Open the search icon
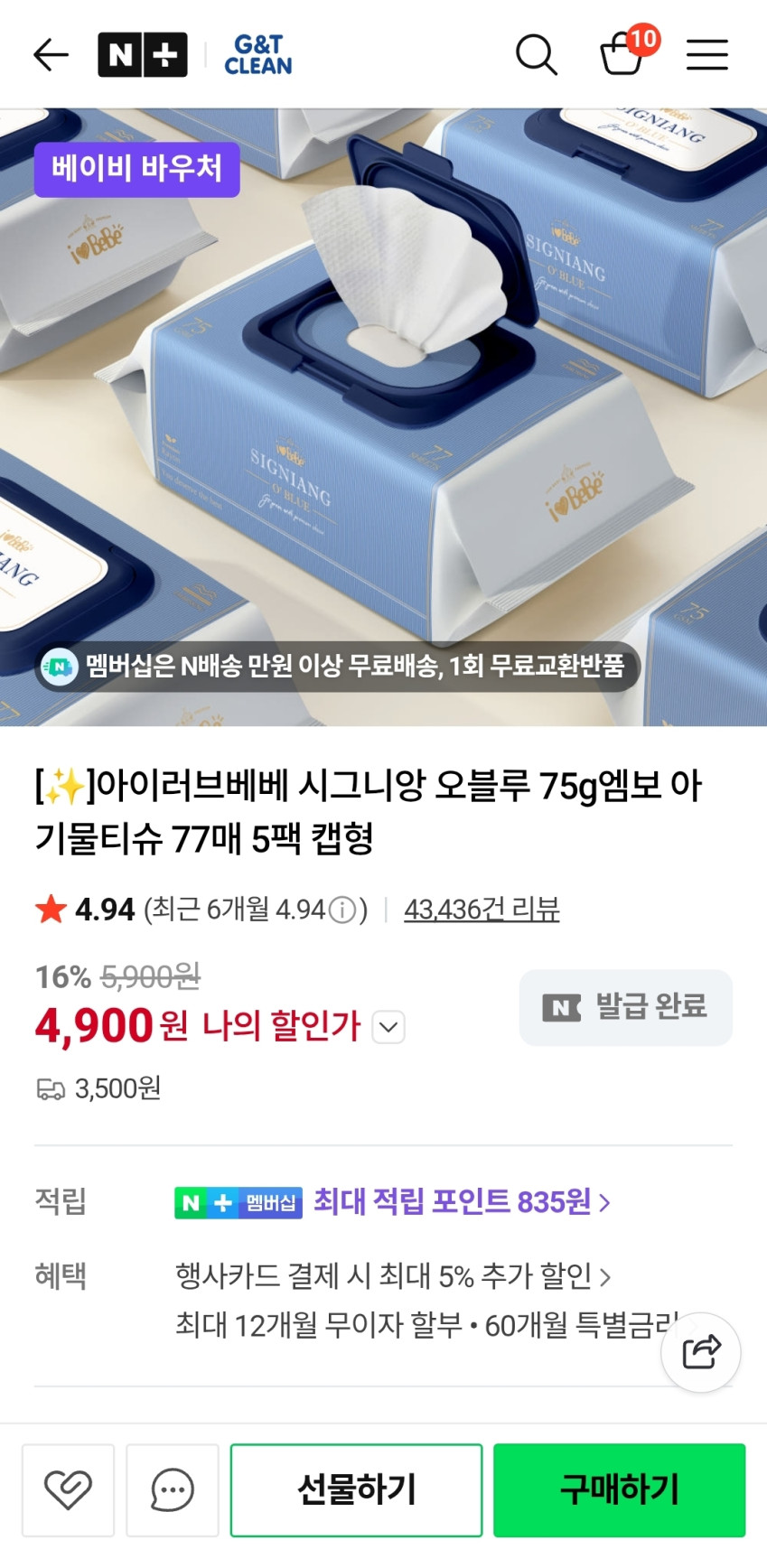This screenshot has height=1568, width=767. coord(536,55)
